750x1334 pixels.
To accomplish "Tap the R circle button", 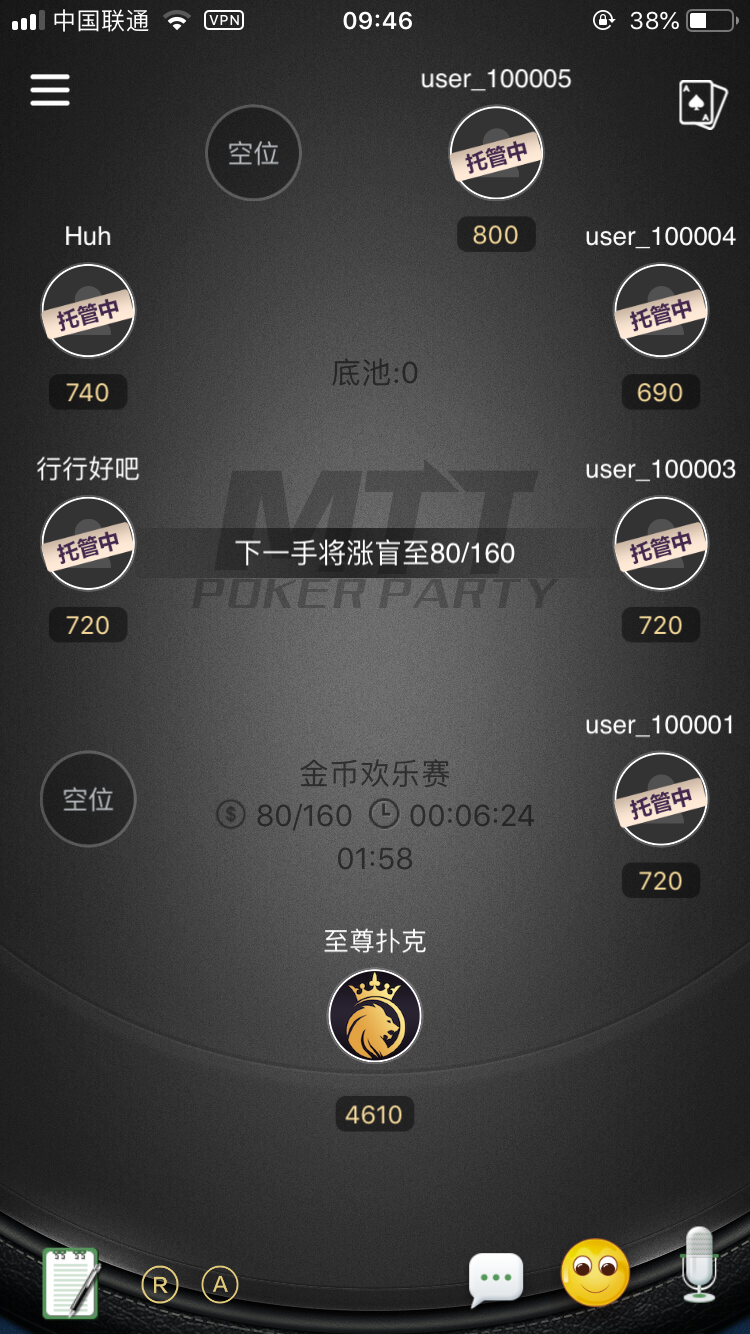I will [x=160, y=1284].
